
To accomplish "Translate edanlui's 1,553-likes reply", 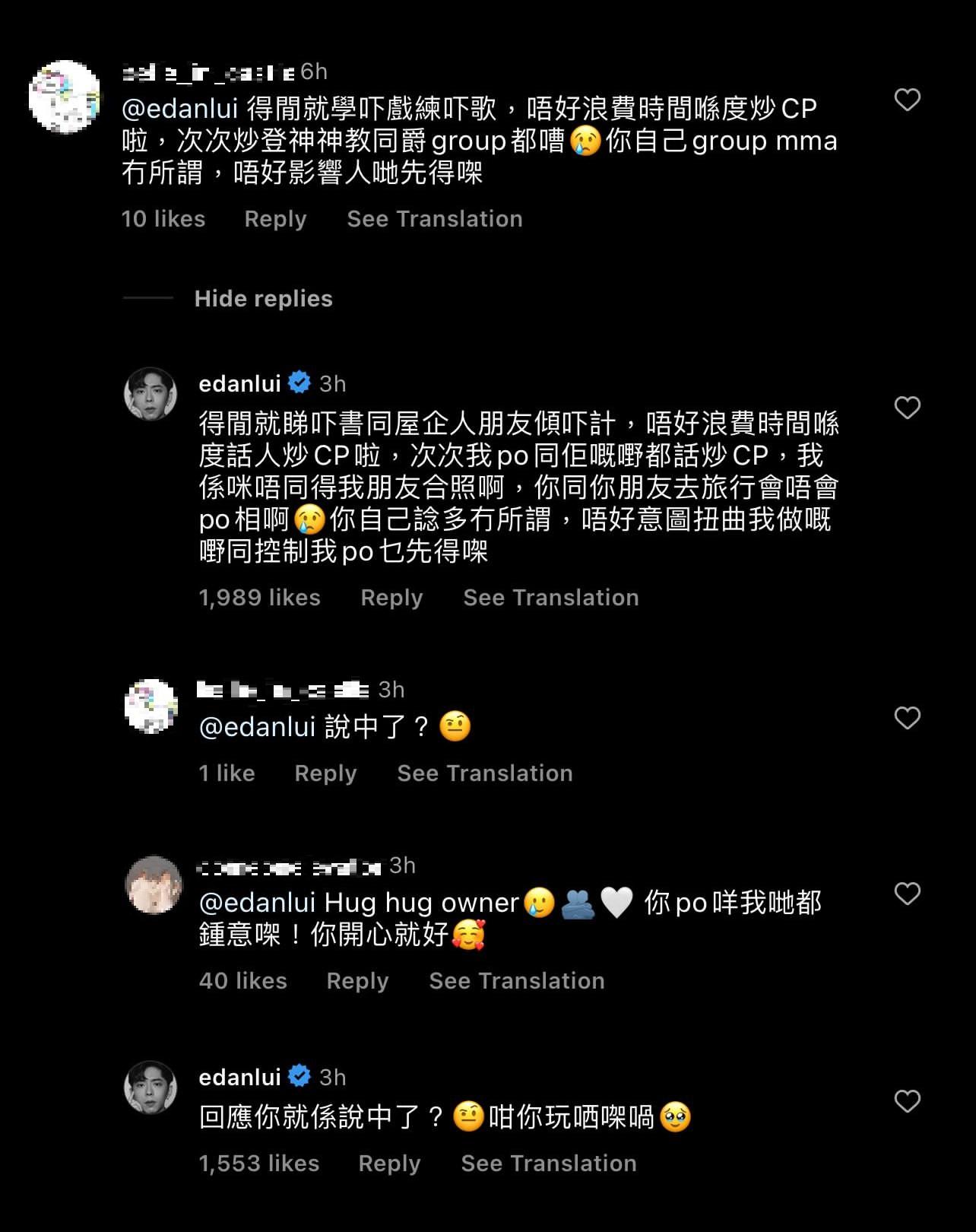I will 549,1164.
